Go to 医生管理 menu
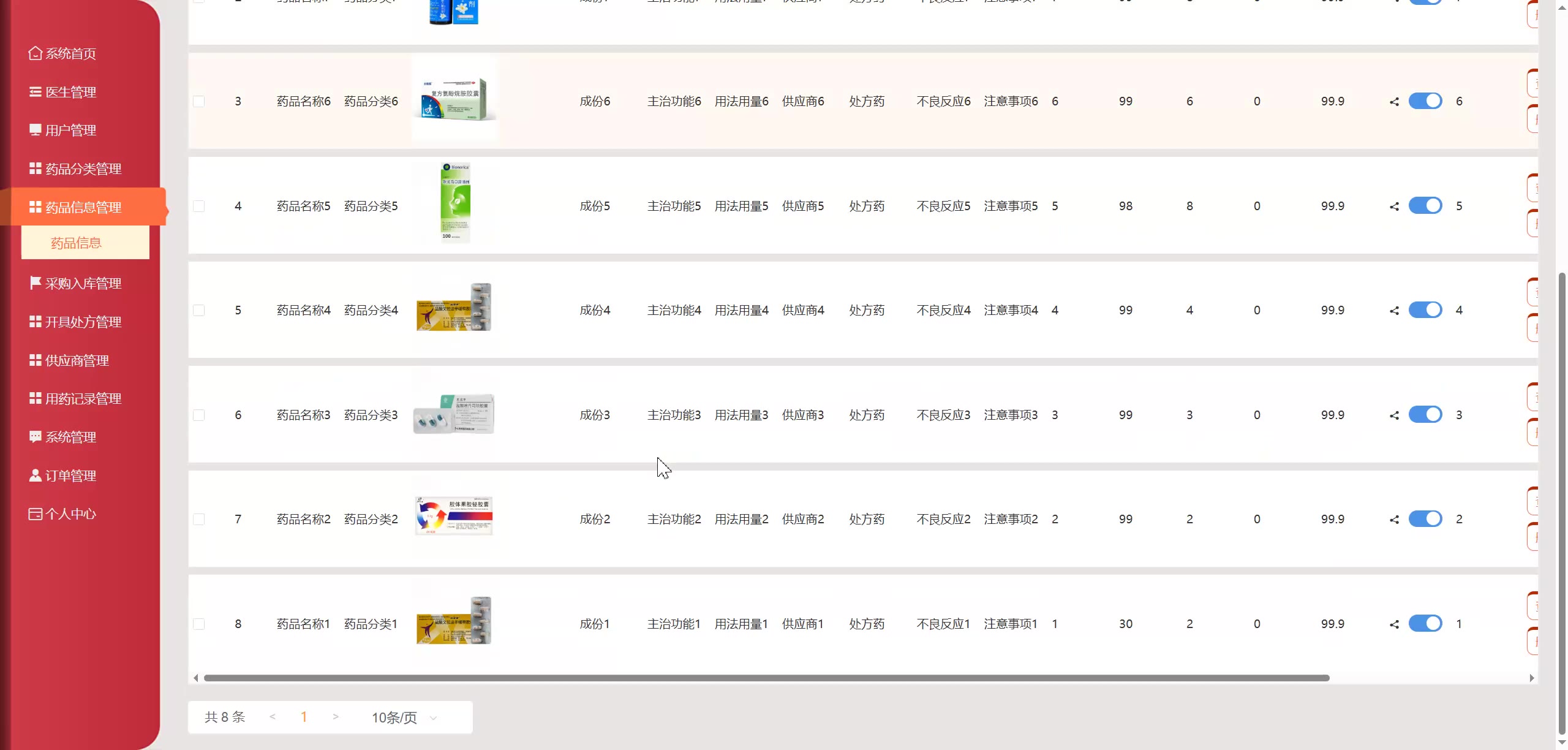The height and width of the screenshot is (750, 1568). pyautogui.click(x=70, y=93)
